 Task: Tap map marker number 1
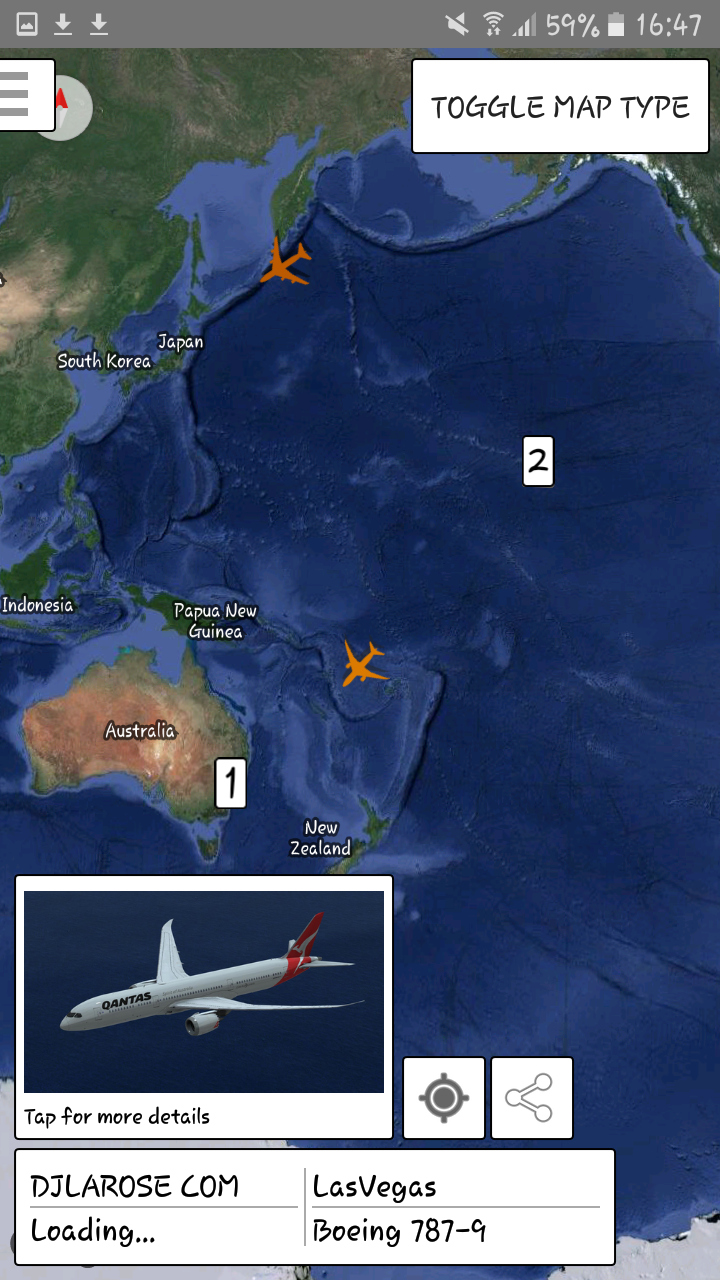(231, 783)
